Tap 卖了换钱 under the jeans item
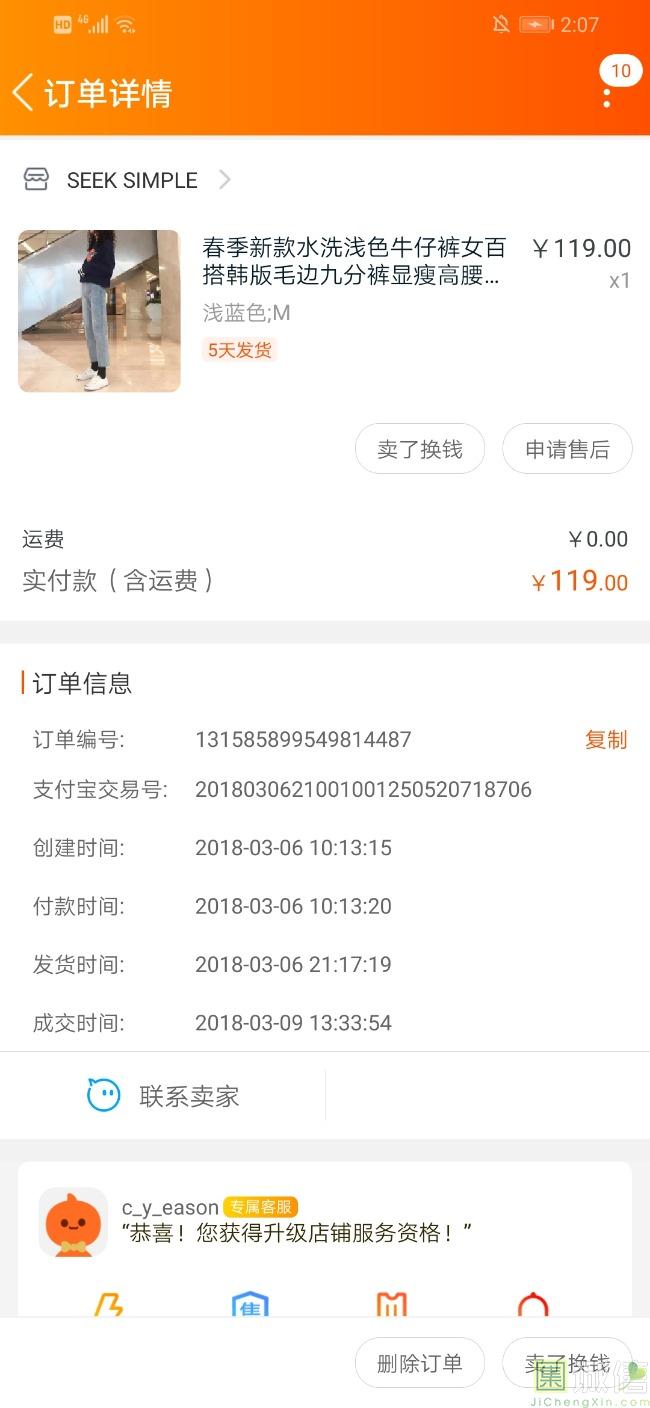Screen dimensions: 650x1408 [x=419, y=450]
